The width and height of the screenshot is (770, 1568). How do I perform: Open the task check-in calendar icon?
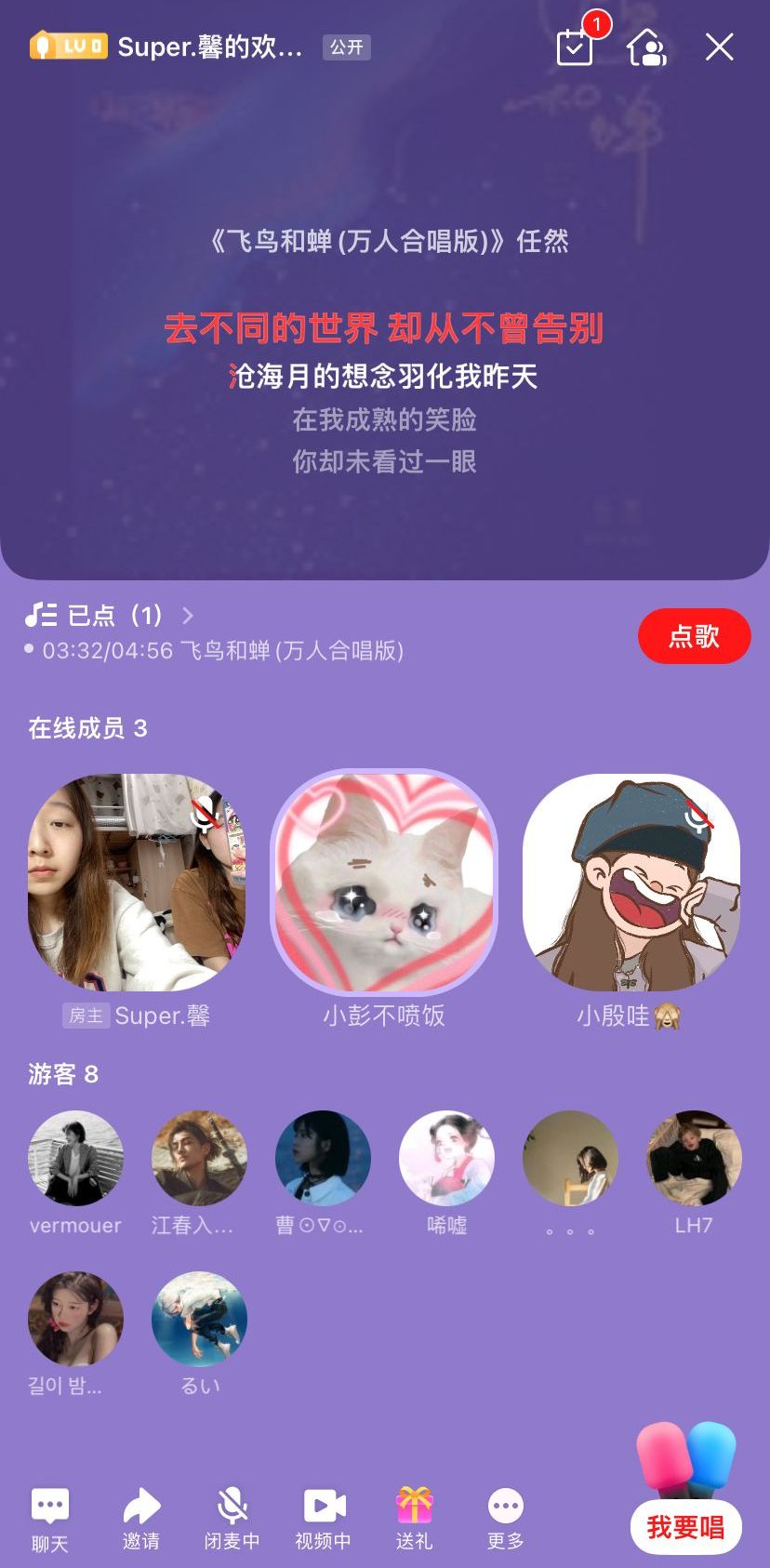(x=575, y=47)
